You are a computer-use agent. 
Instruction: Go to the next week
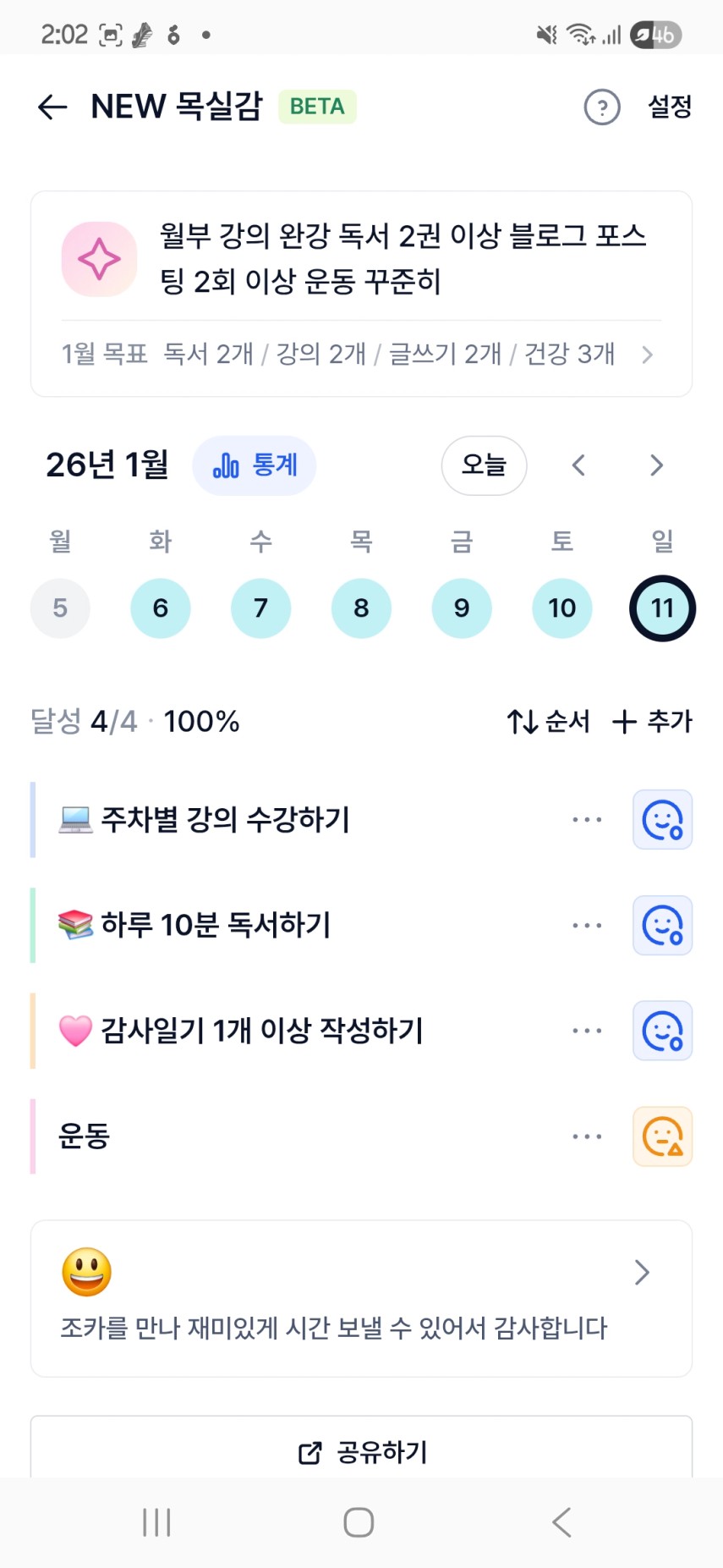point(656,465)
